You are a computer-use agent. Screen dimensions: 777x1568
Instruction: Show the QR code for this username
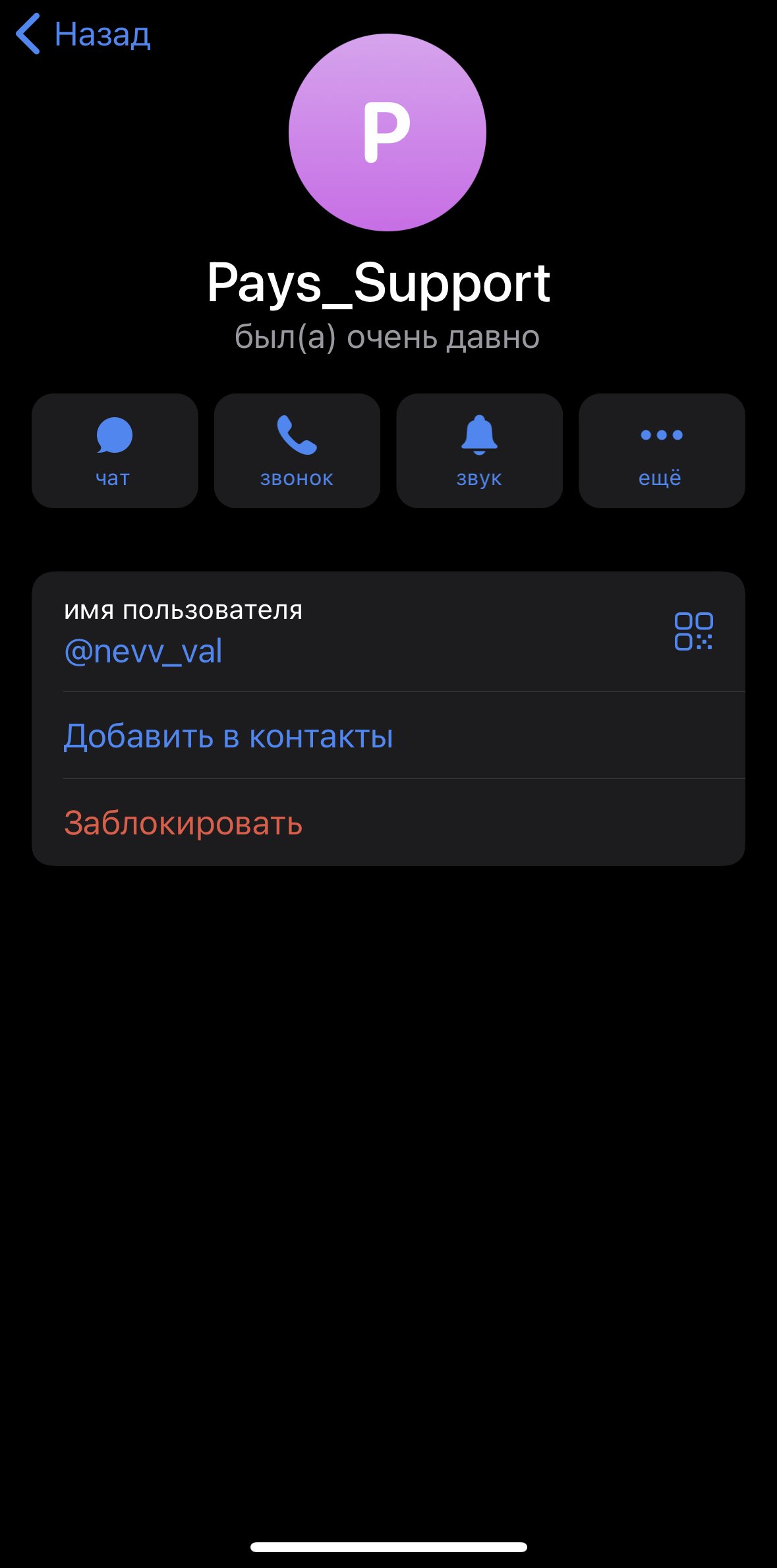click(x=693, y=631)
